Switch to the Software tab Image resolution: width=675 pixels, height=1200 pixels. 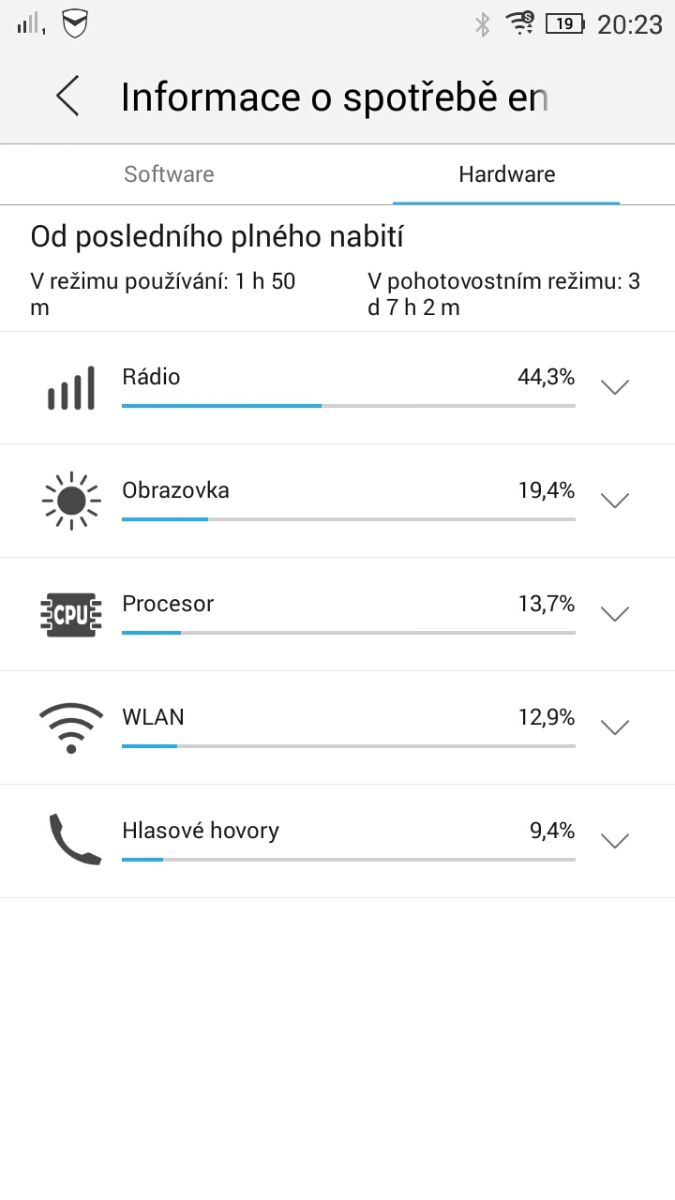pyautogui.click(x=169, y=174)
